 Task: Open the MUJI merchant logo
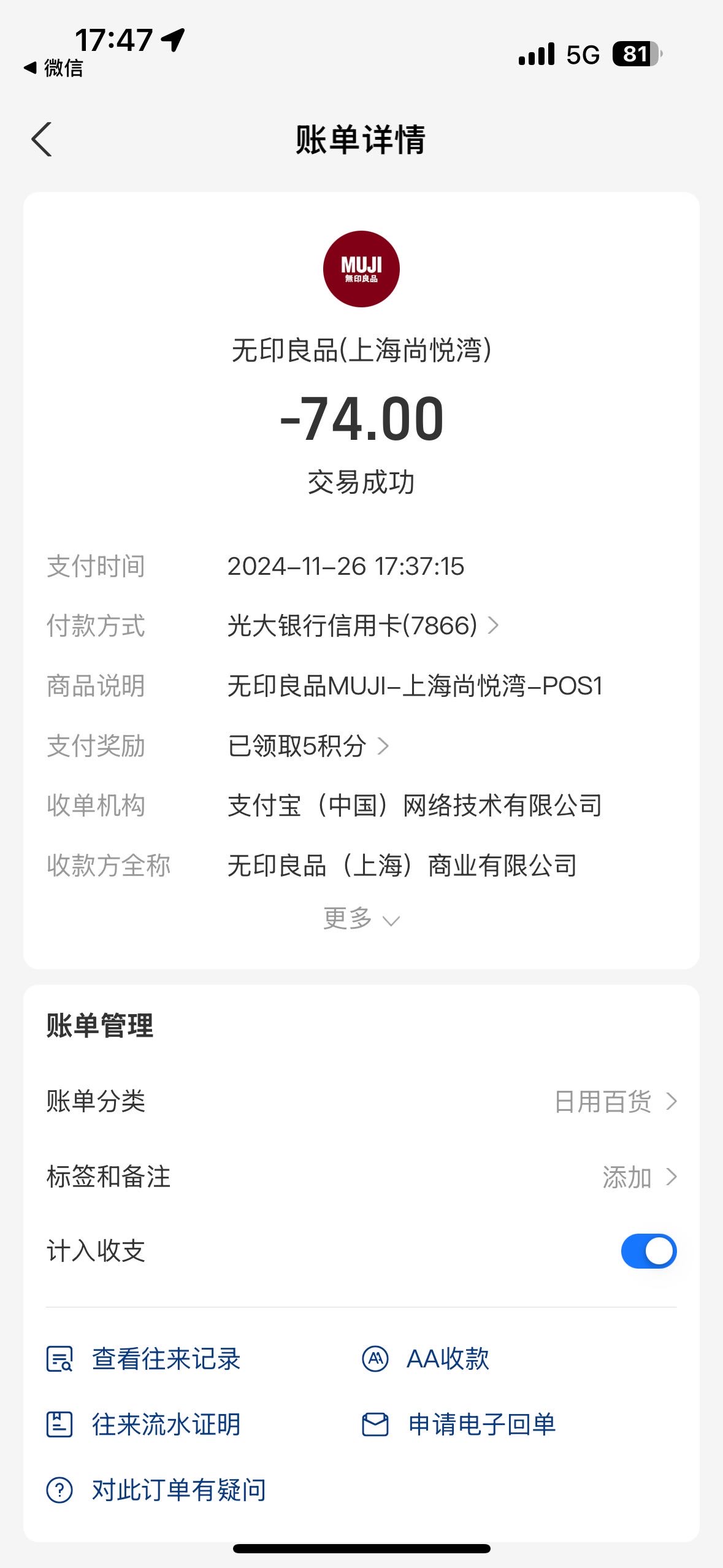point(361,269)
